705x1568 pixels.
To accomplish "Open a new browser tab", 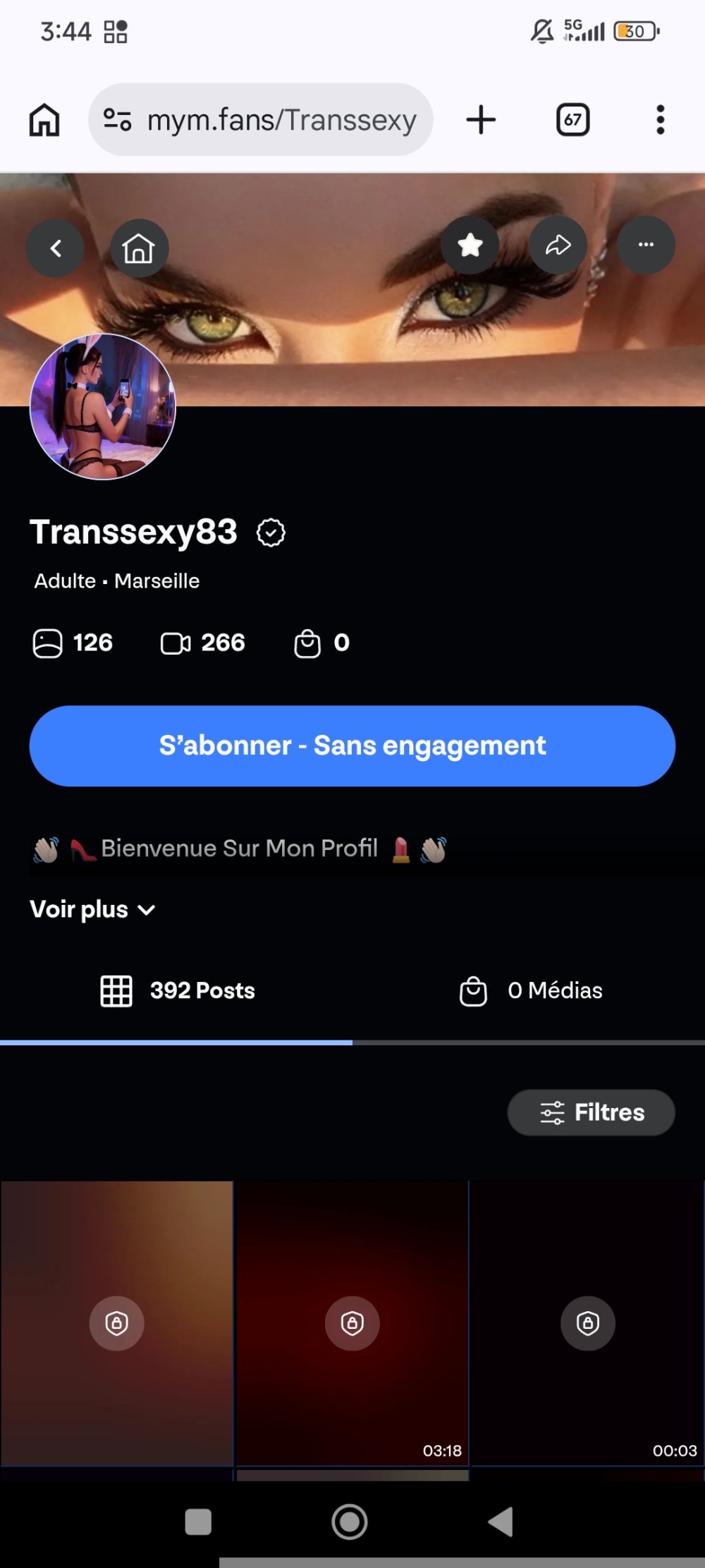I will click(481, 120).
